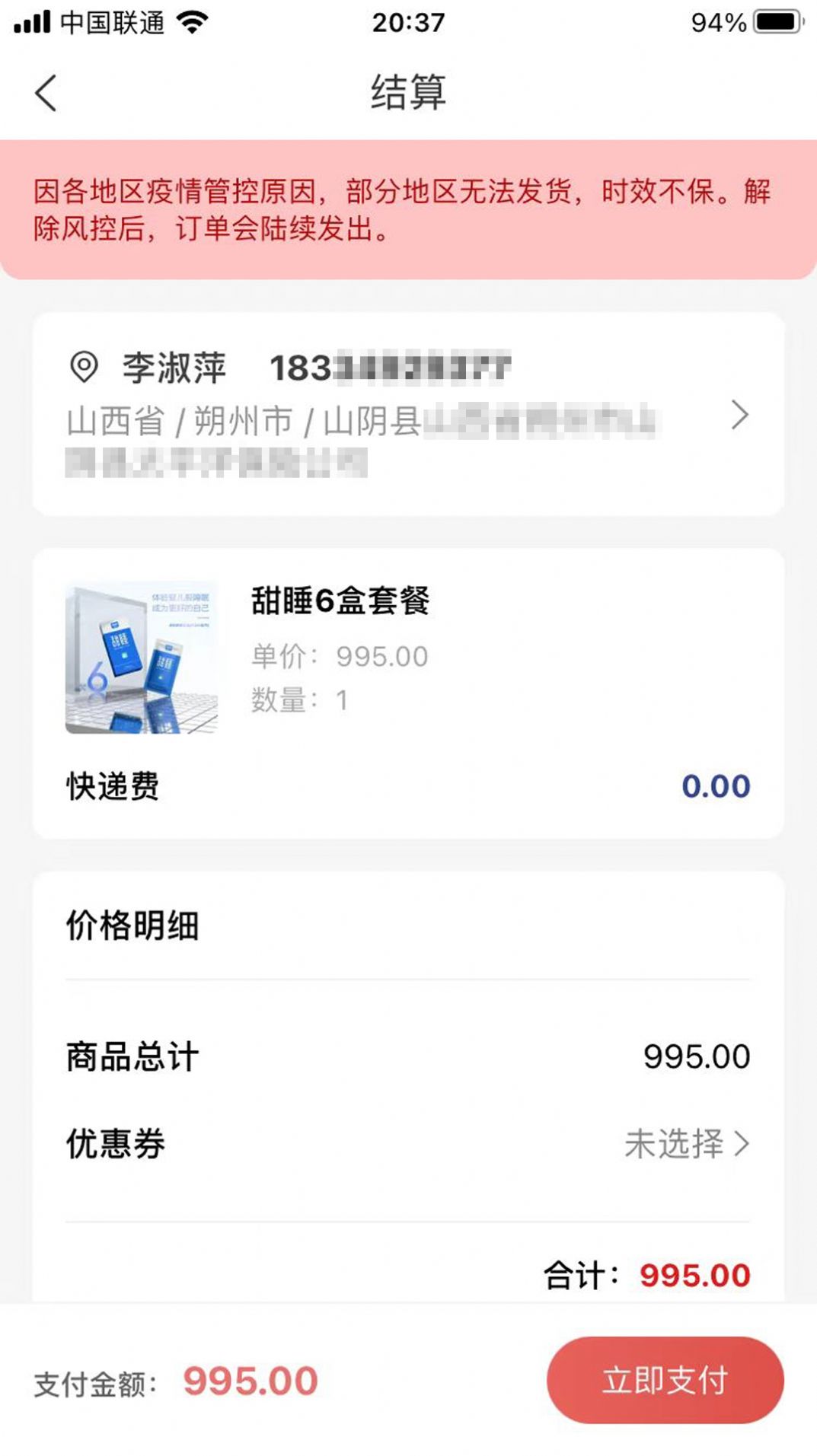817x1456 pixels.
Task: Tap the back arrow to leave checkout
Action: [46, 91]
